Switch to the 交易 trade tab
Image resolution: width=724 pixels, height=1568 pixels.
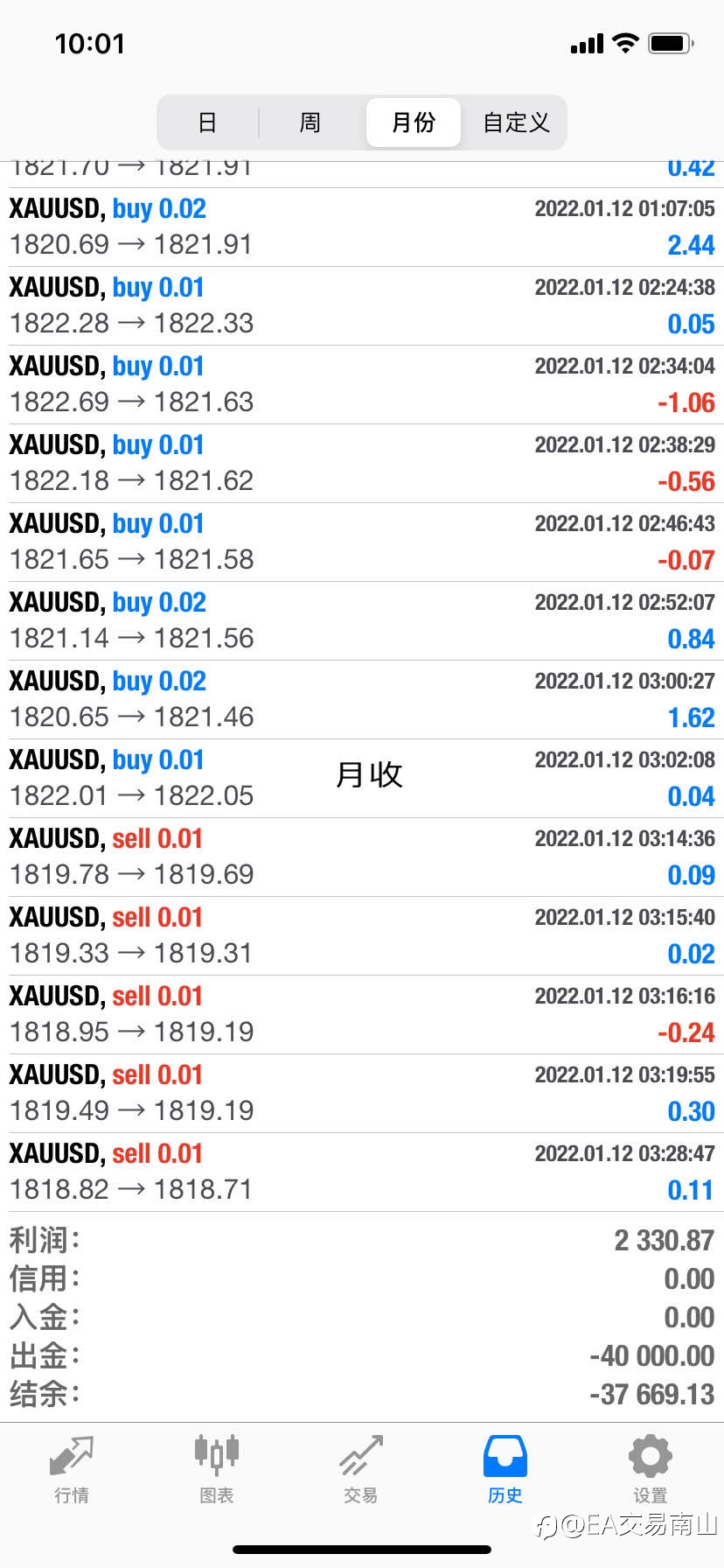(x=361, y=1469)
